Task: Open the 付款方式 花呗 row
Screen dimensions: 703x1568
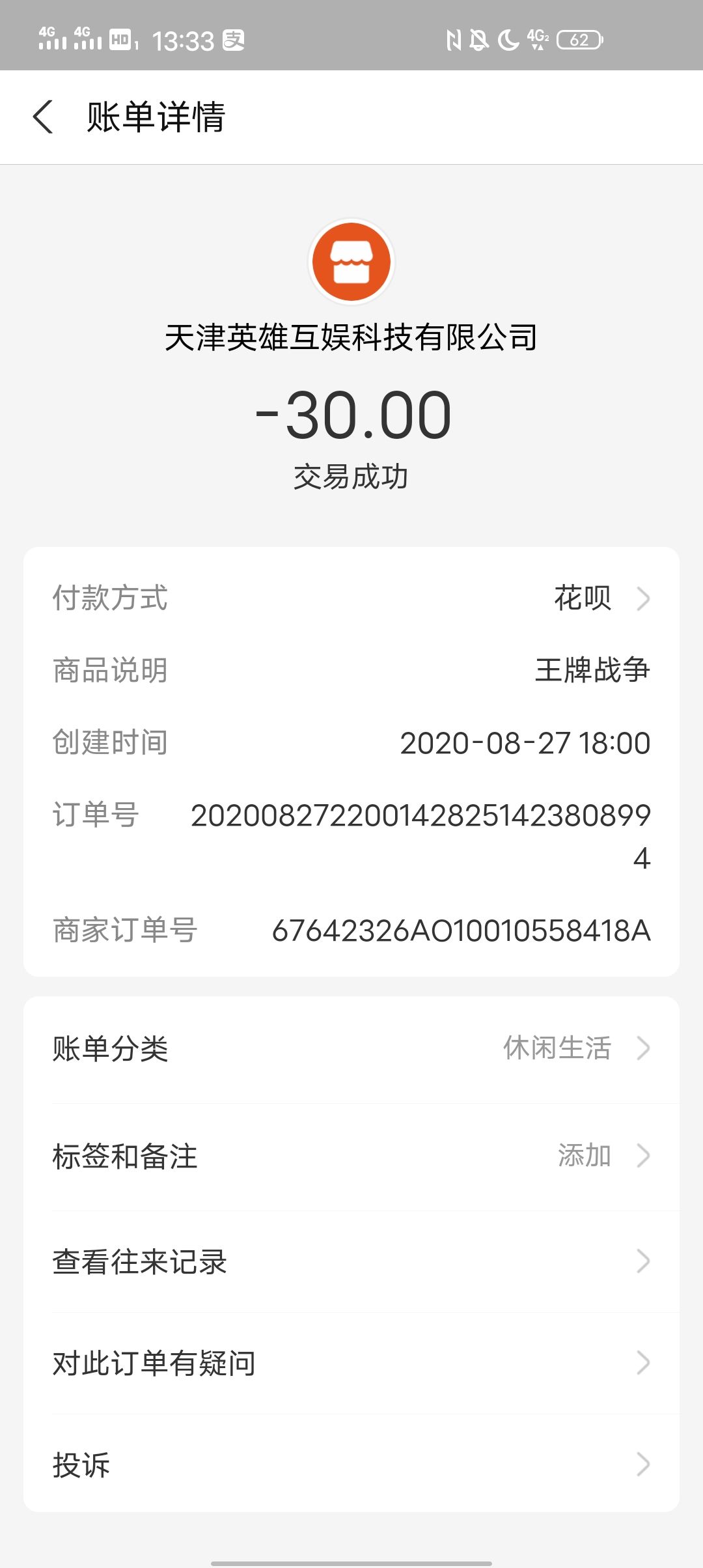Action: point(351,598)
